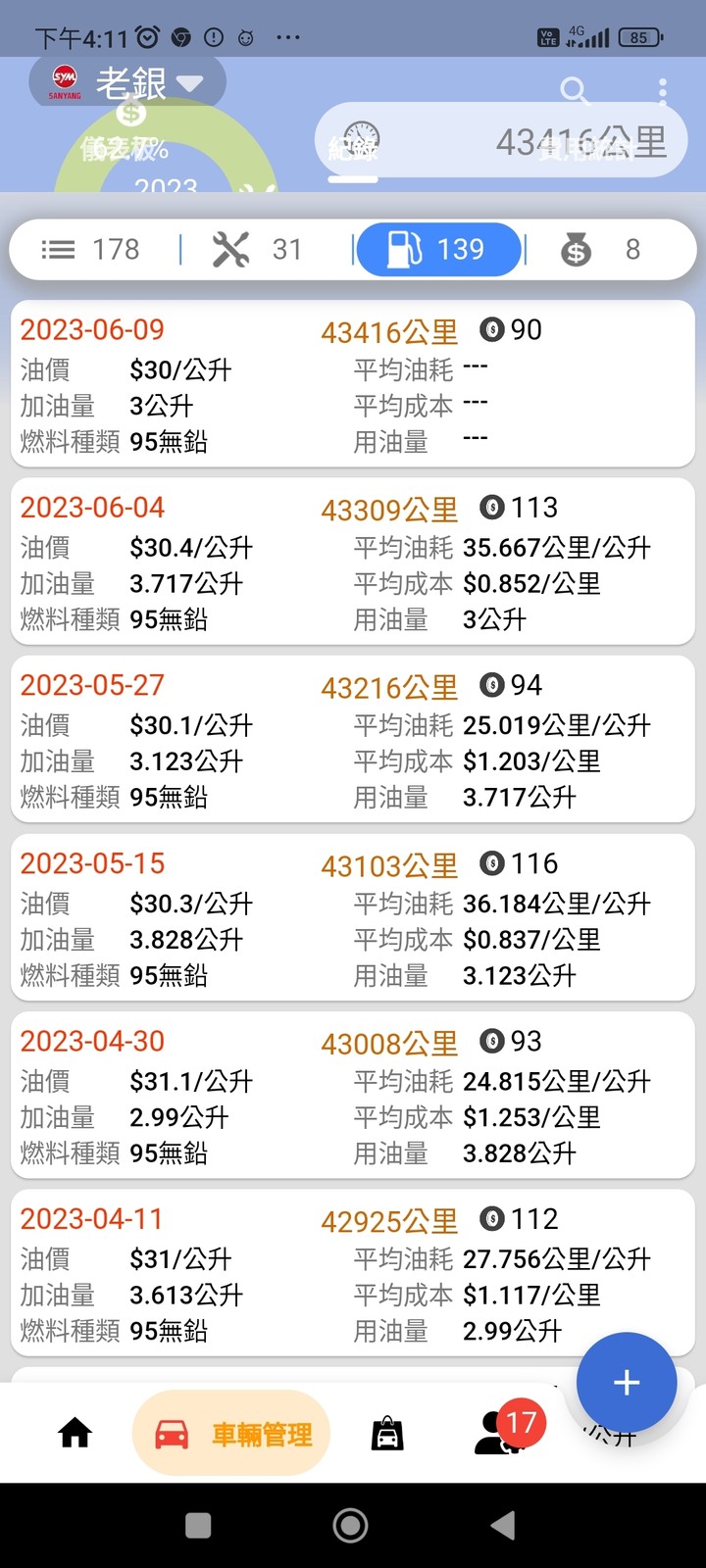
Task: Switch to the expenses tab showing 8
Action: (600, 250)
